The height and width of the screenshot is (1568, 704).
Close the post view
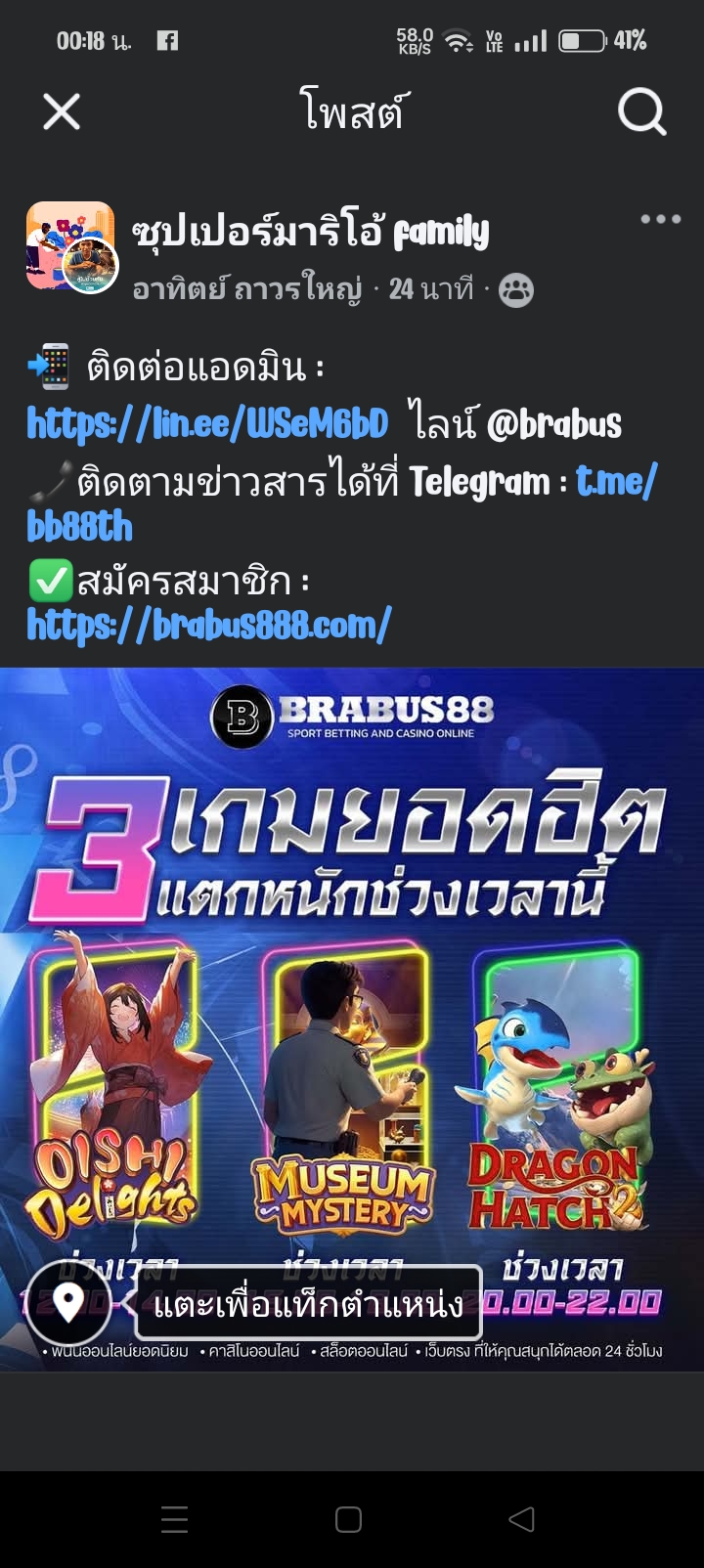click(62, 112)
